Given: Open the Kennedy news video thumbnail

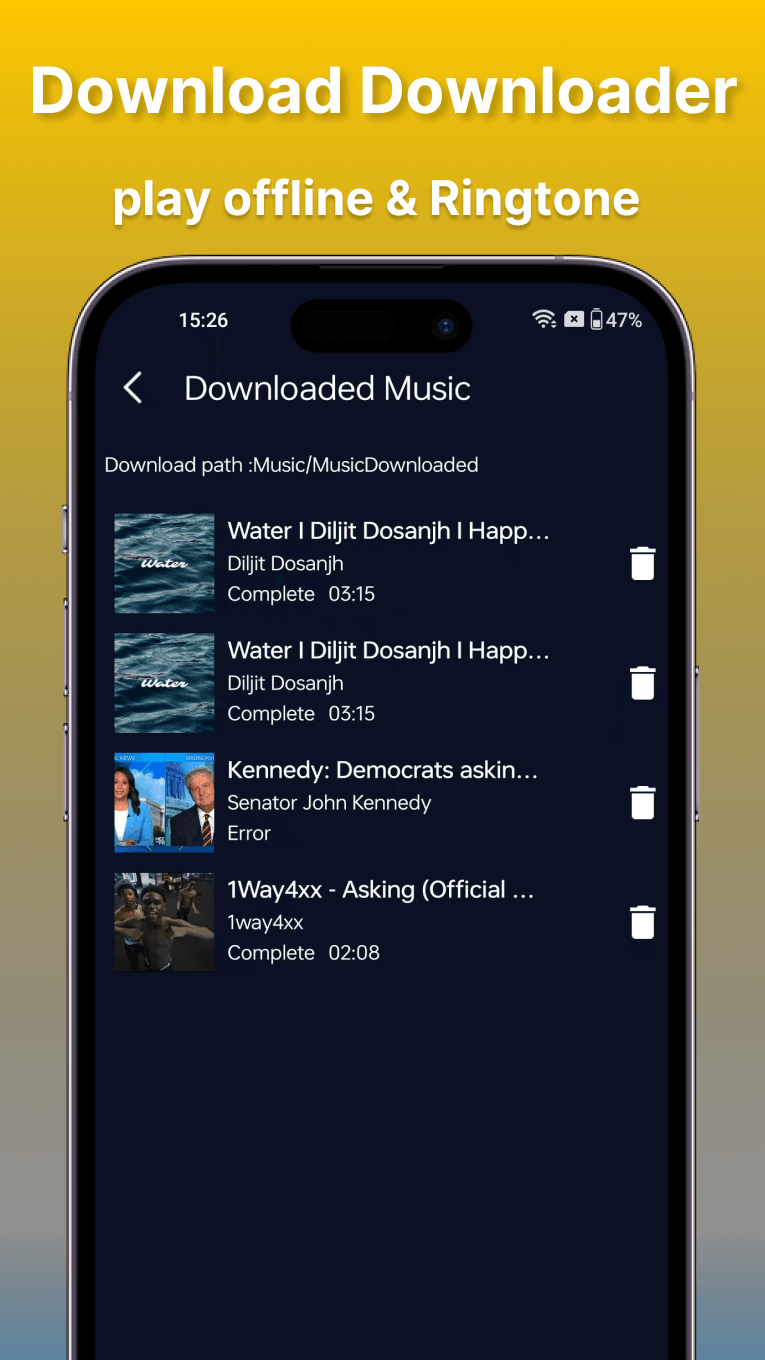Looking at the screenshot, I should click(x=164, y=802).
